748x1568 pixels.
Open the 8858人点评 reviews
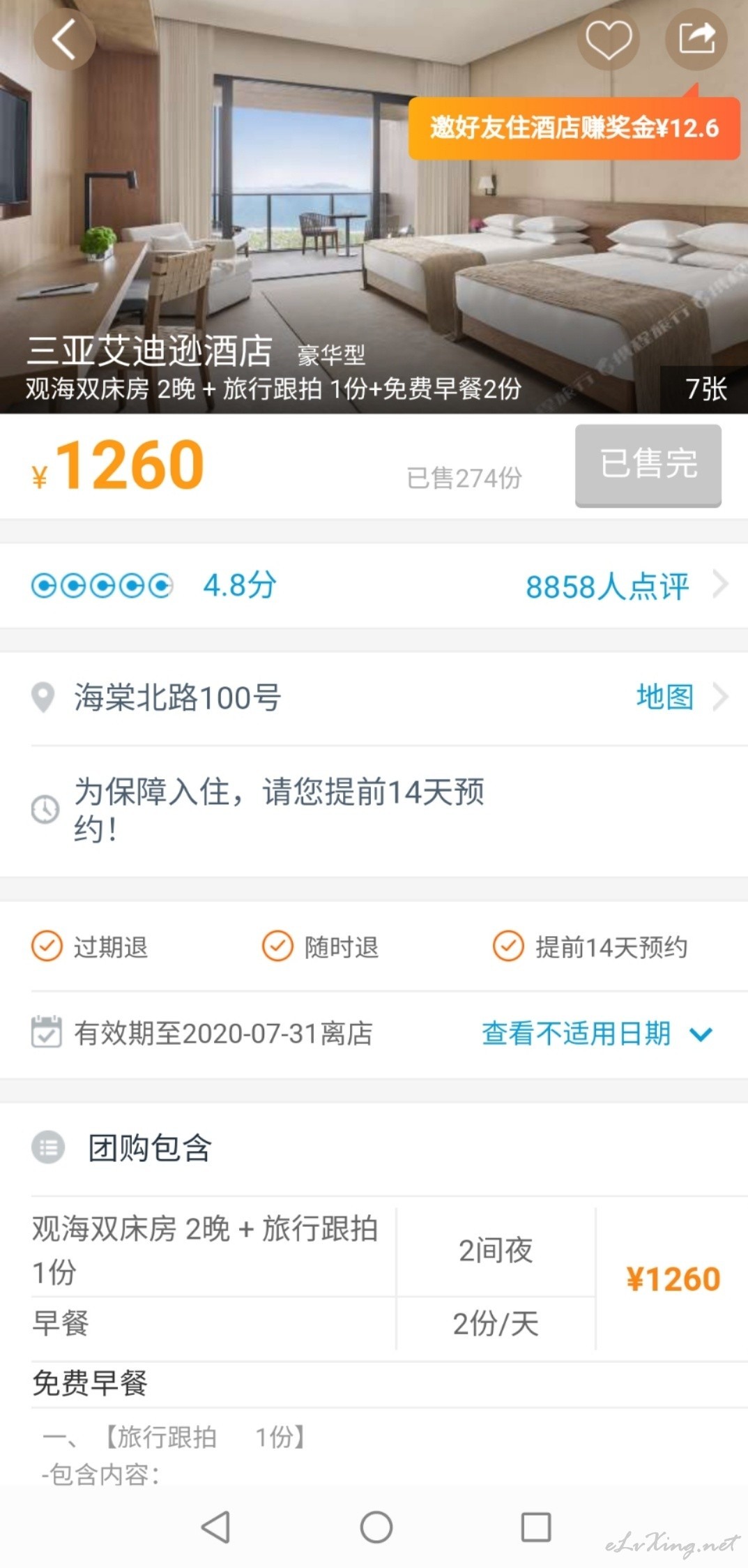pos(626,586)
